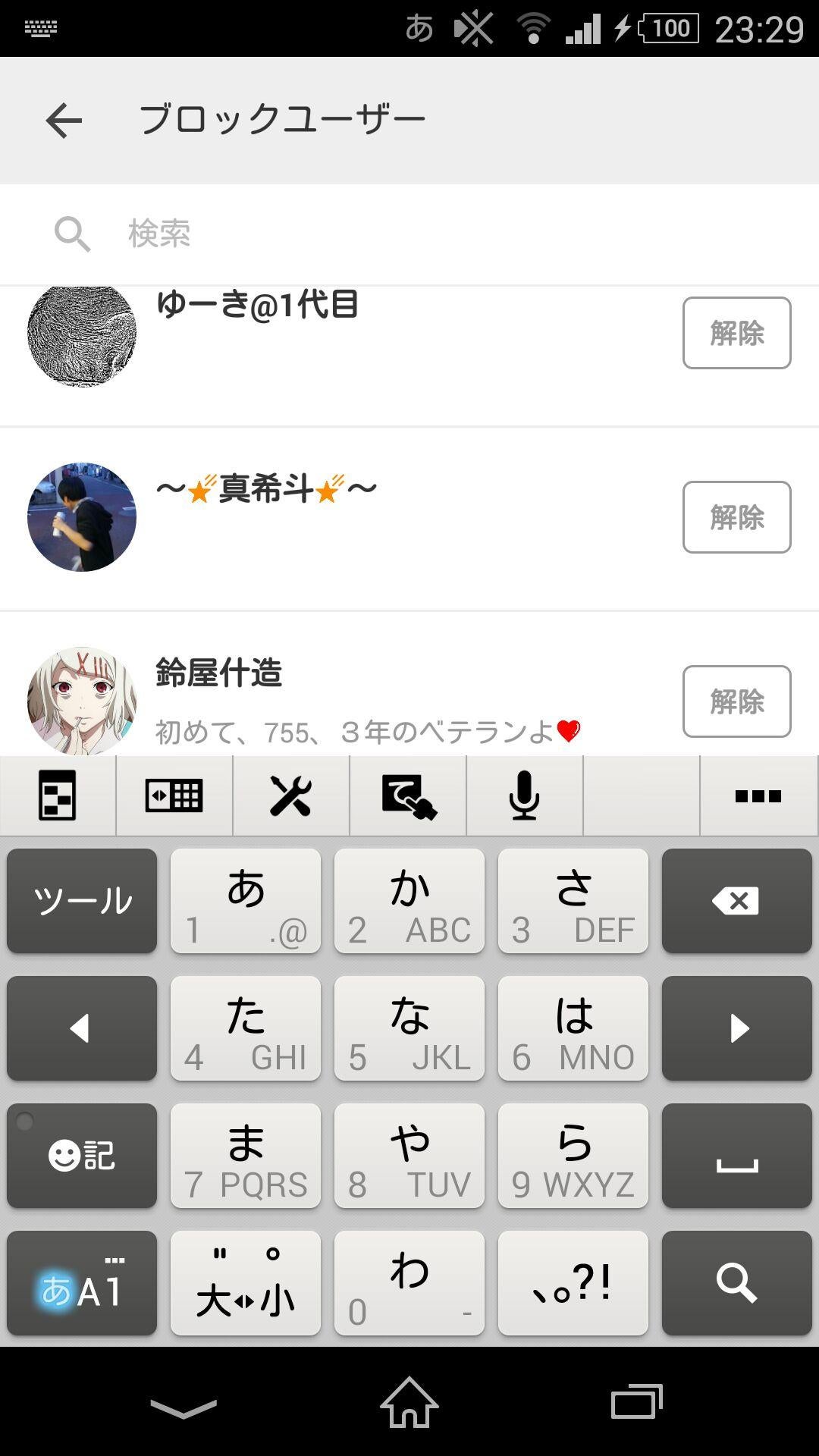Tap the back arrow to exit block list
Image resolution: width=819 pixels, height=1456 pixels.
tap(64, 118)
